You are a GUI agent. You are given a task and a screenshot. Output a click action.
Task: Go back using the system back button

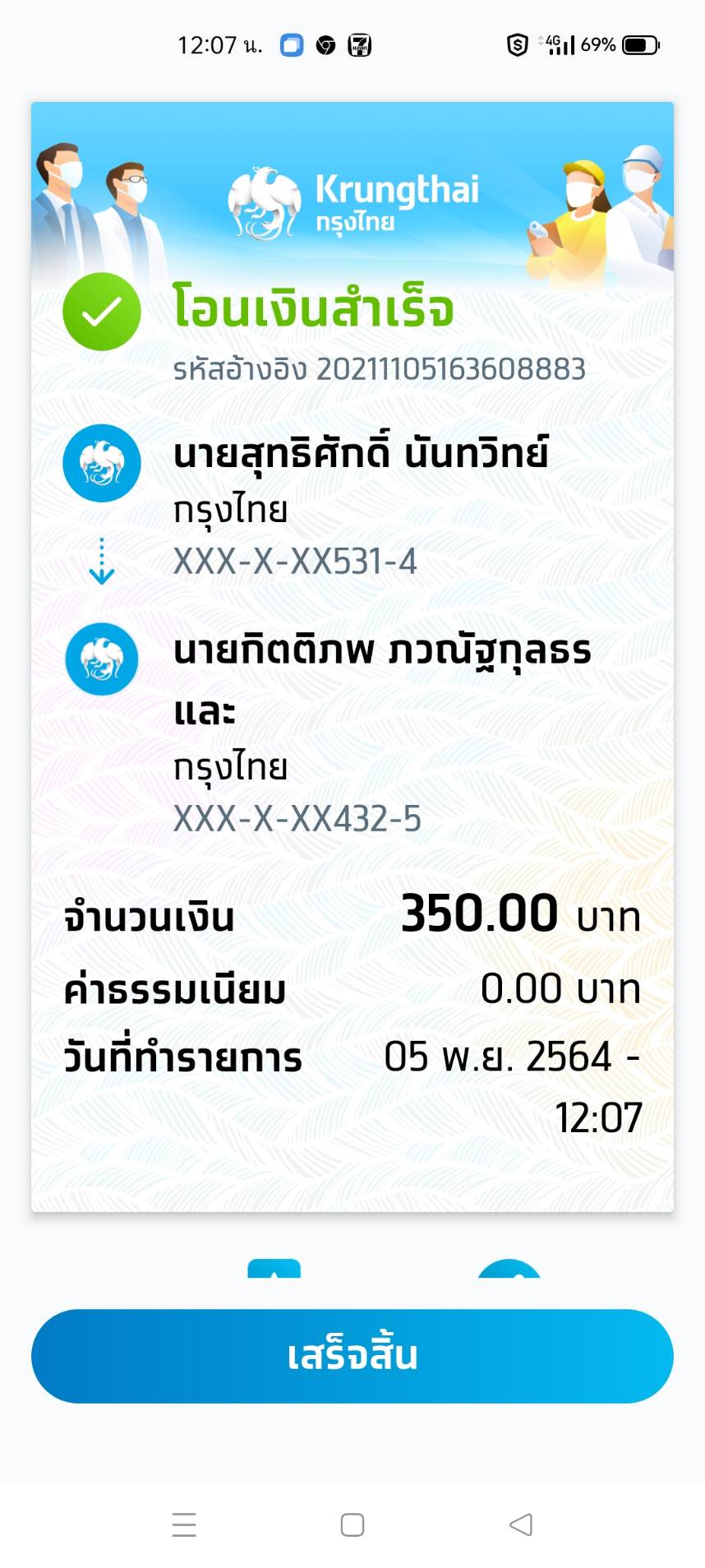[521, 1524]
